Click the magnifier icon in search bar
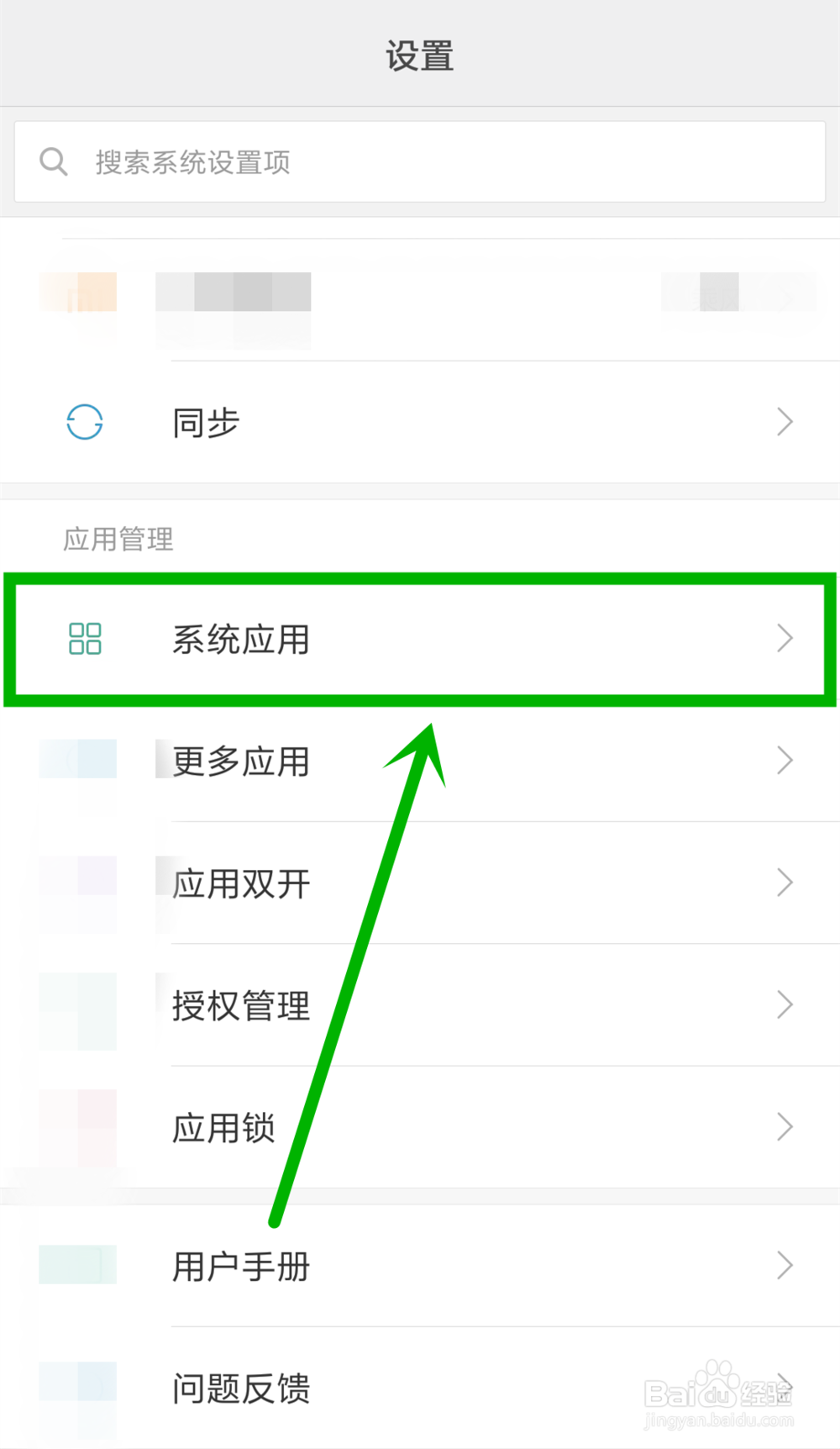 (x=53, y=161)
